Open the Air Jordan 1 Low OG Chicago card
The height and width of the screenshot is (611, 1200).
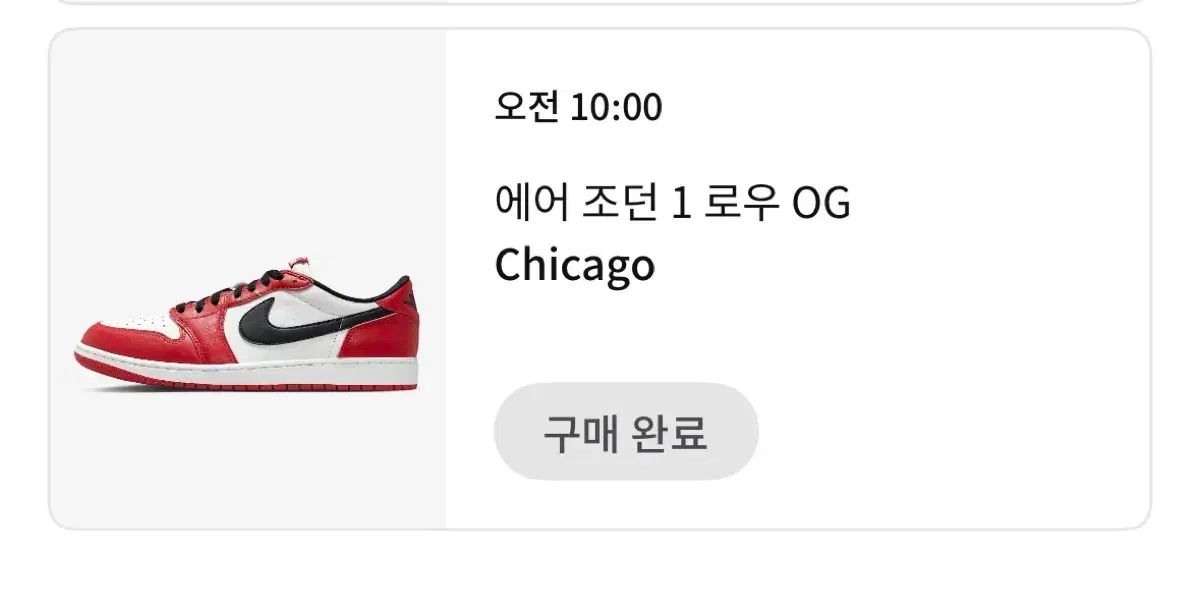(672, 235)
